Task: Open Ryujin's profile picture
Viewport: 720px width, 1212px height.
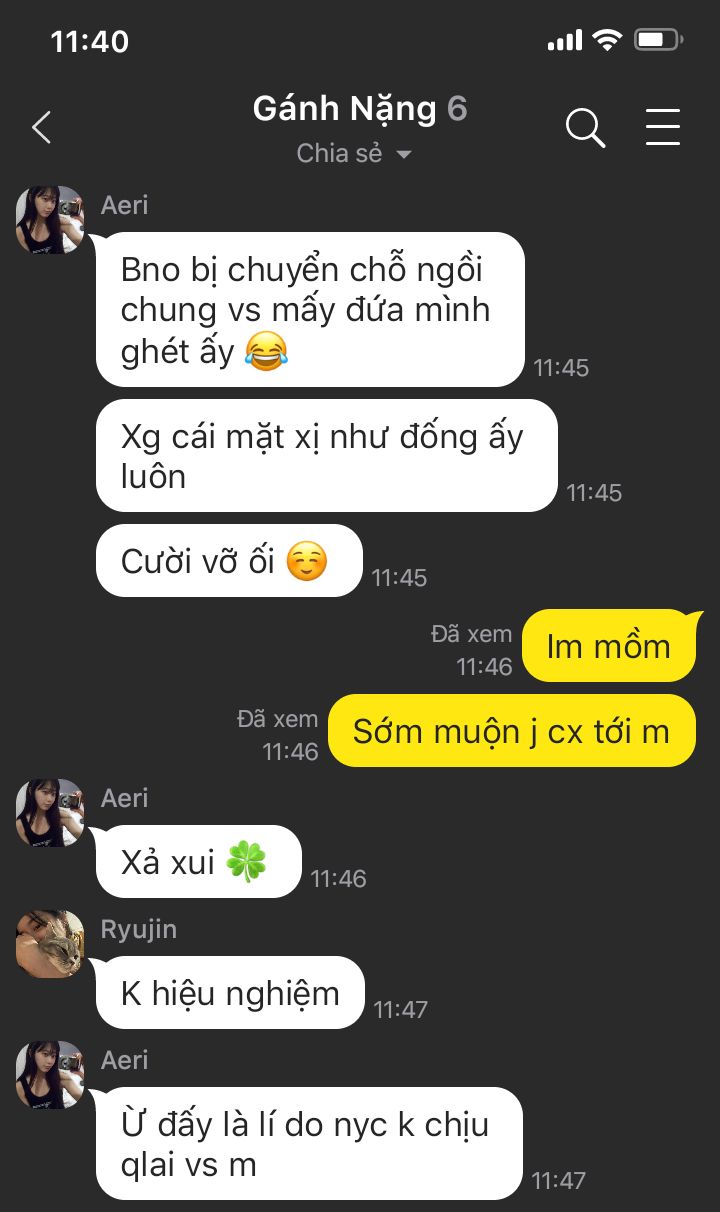Action: tap(50, 944)
